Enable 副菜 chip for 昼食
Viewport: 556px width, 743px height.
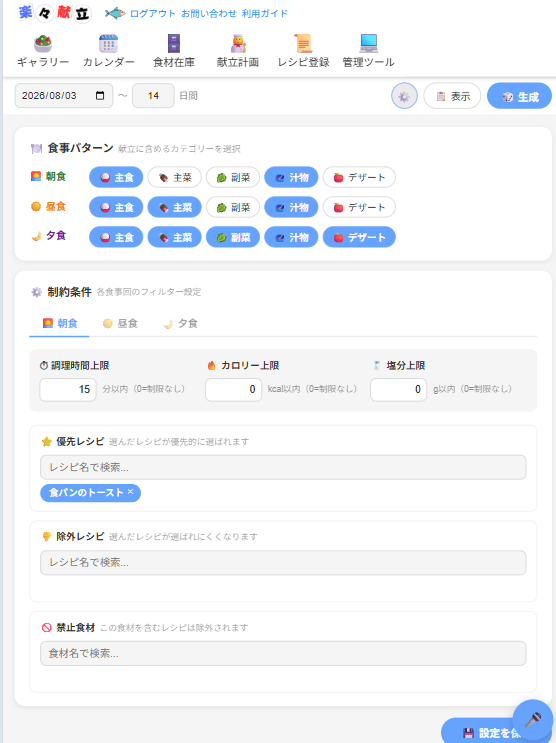233,208
